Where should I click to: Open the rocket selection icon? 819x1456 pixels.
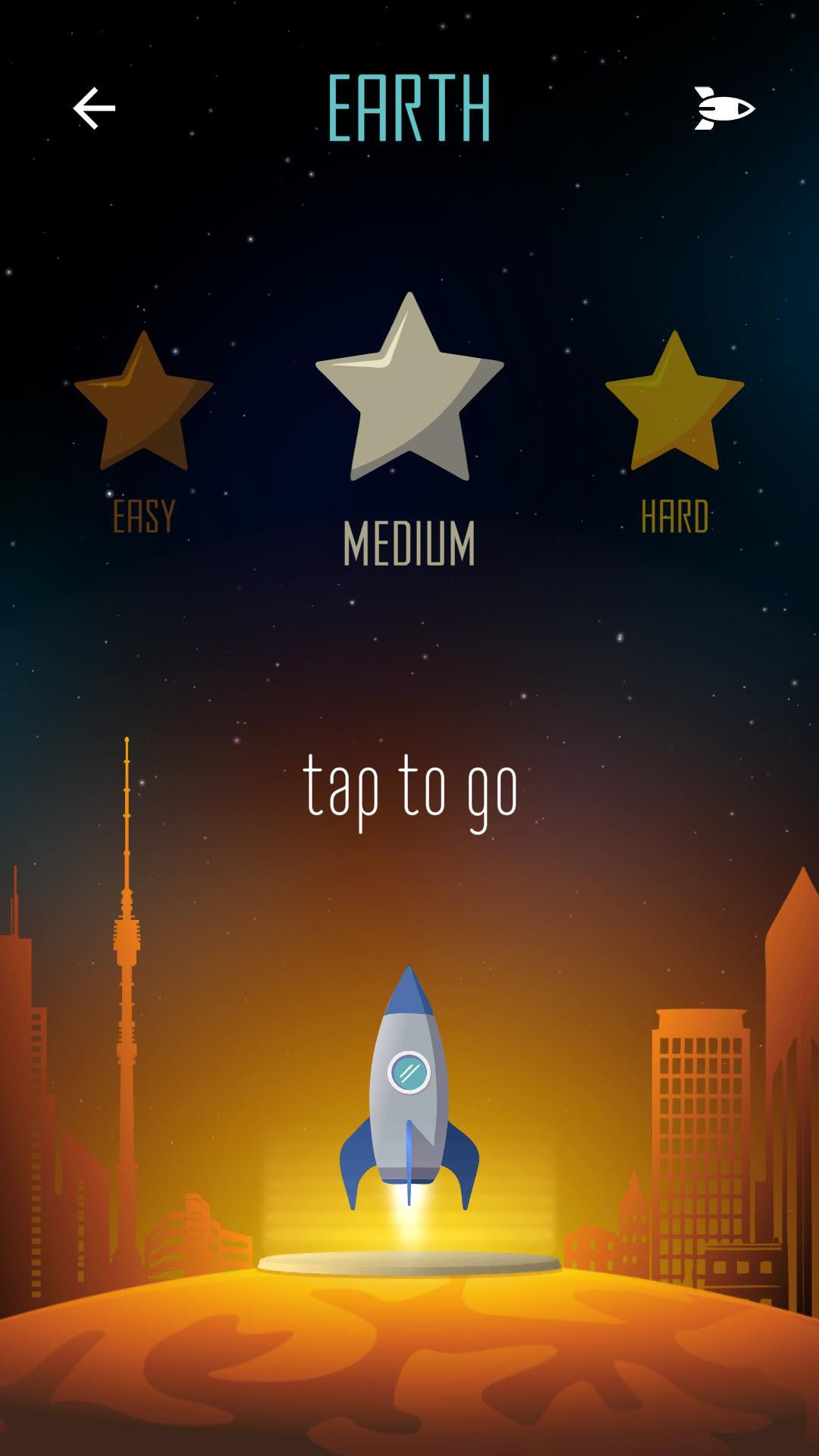point(724,108)
